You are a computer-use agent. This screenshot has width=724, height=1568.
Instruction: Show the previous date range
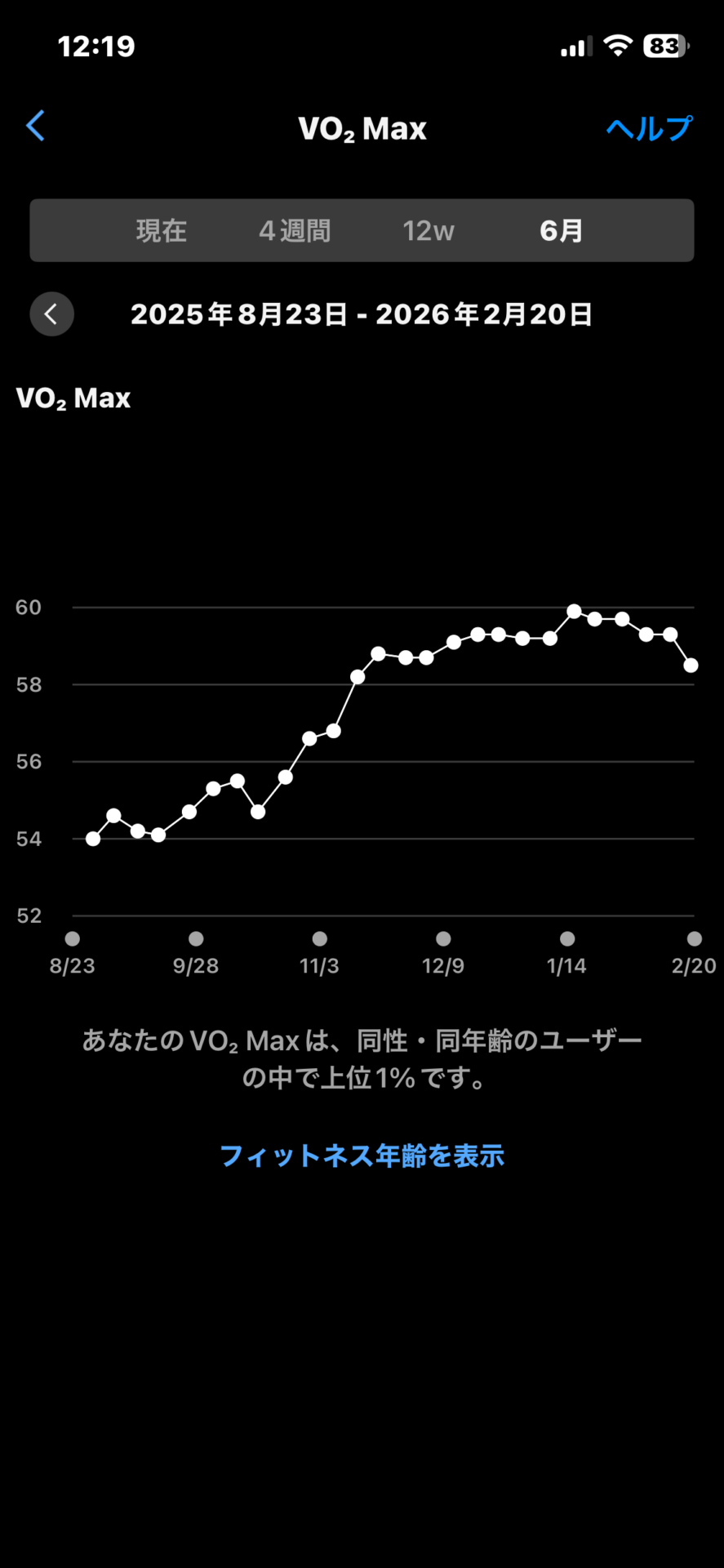(52, 314)
